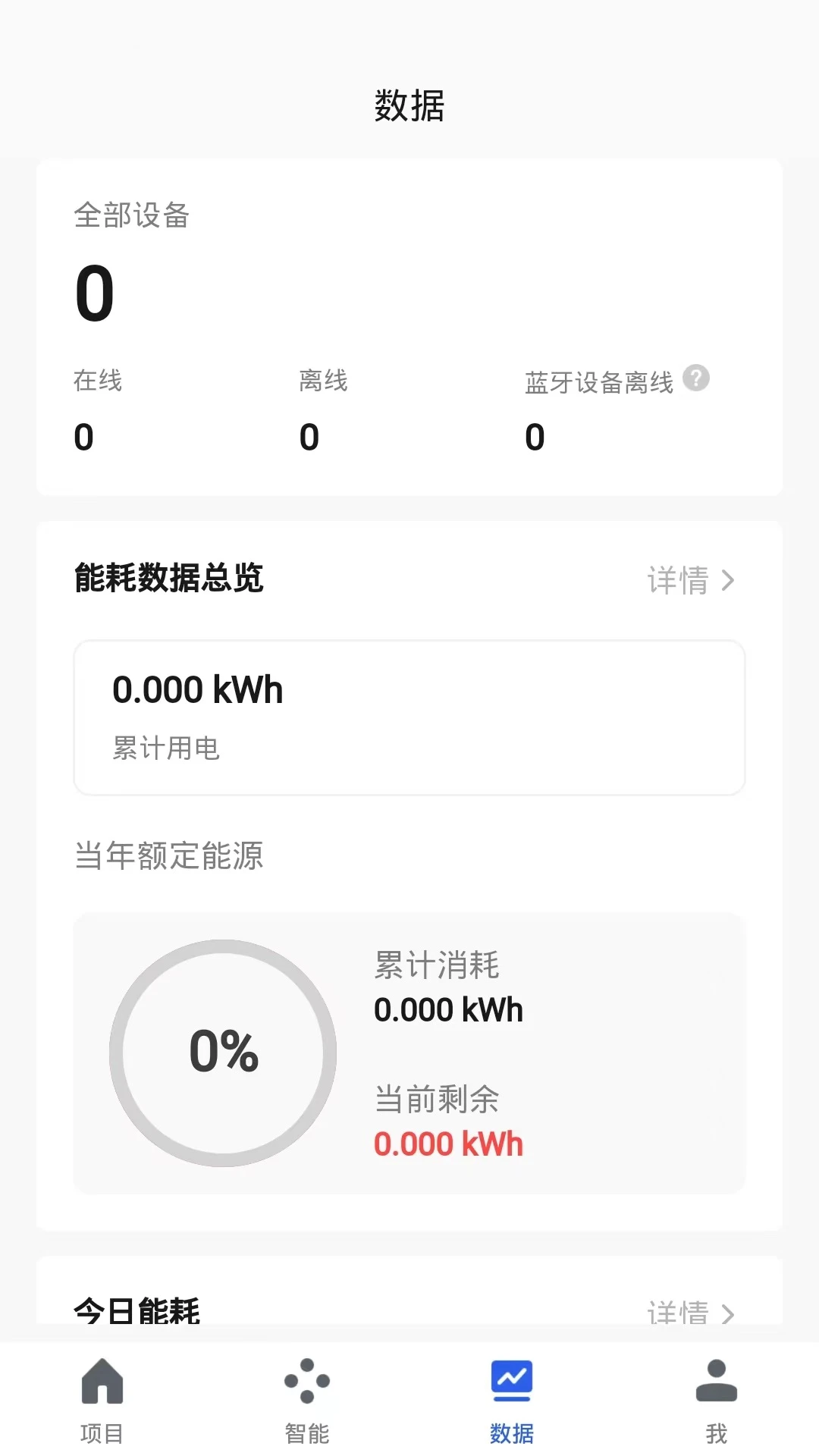
Task: Click the 蓝牙设备离线 counter
Action: click(533, 438)
